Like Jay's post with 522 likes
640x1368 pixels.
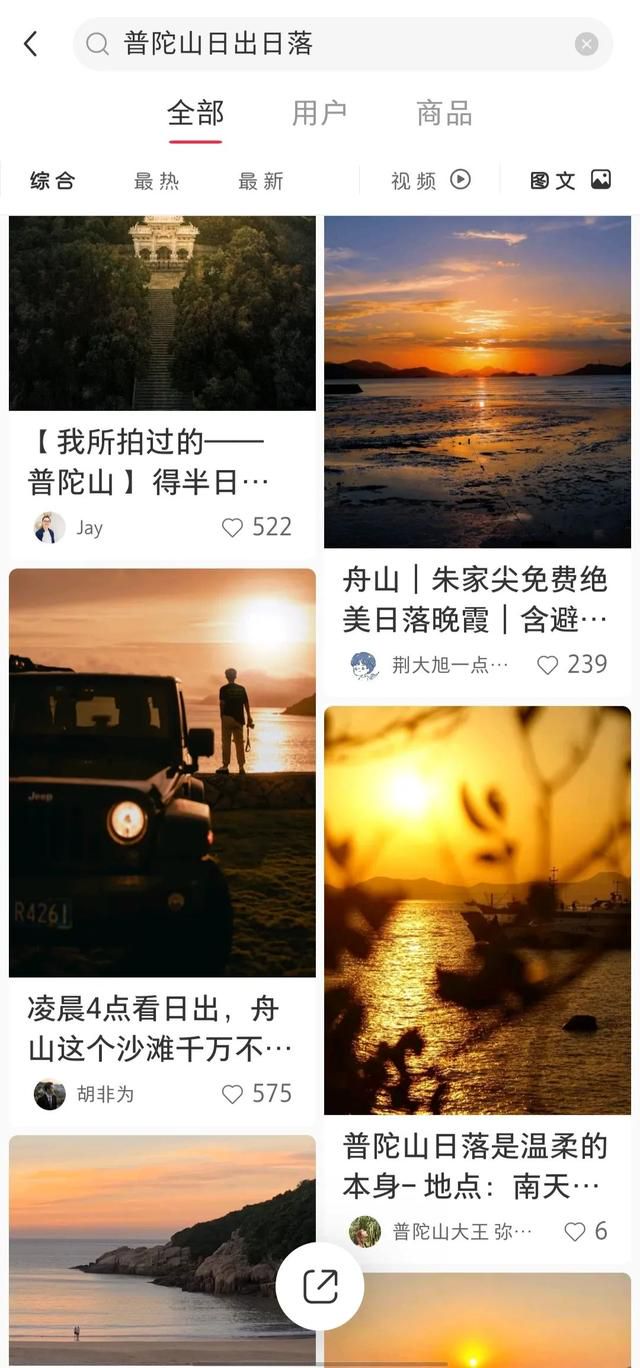[x=233, y=528]
